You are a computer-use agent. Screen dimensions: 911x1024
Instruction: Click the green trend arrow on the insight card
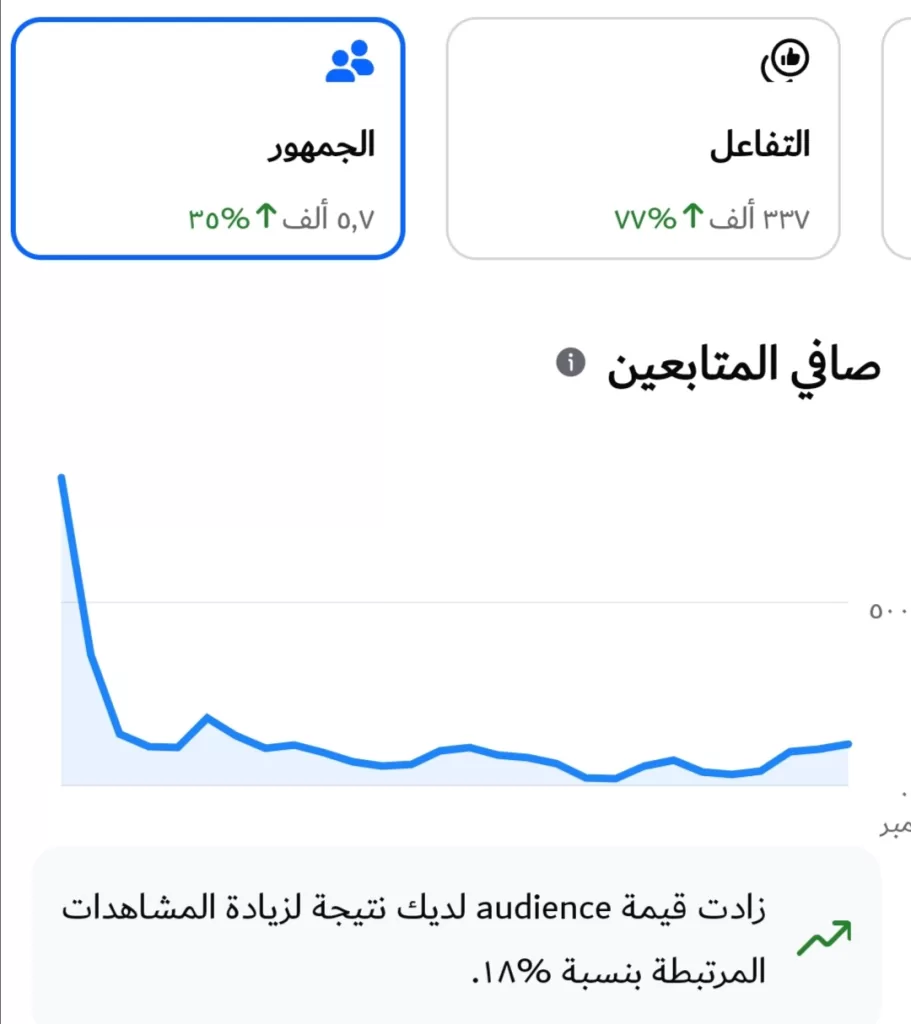[x=822, y=934]
